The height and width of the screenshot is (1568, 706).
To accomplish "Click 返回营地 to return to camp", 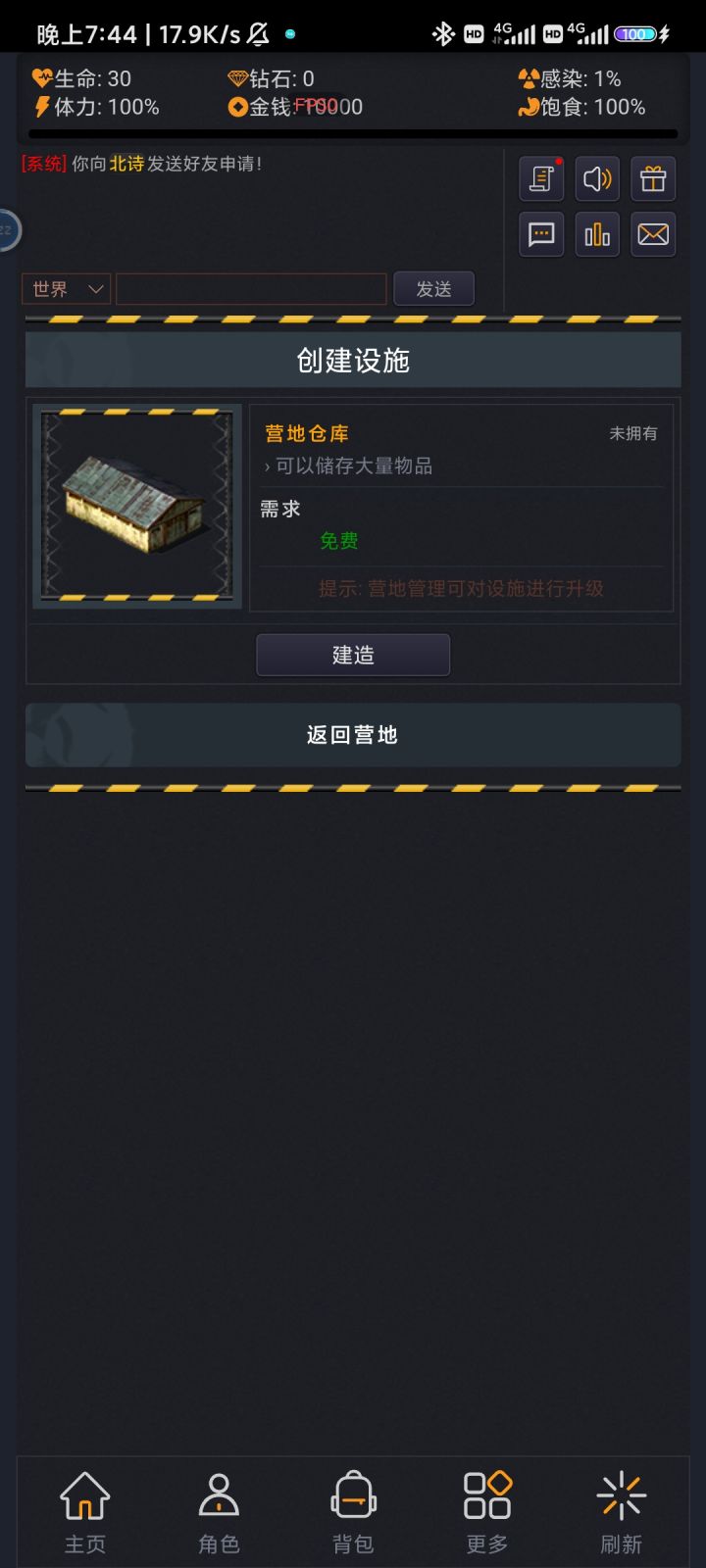I will click(x=353, y=735).
